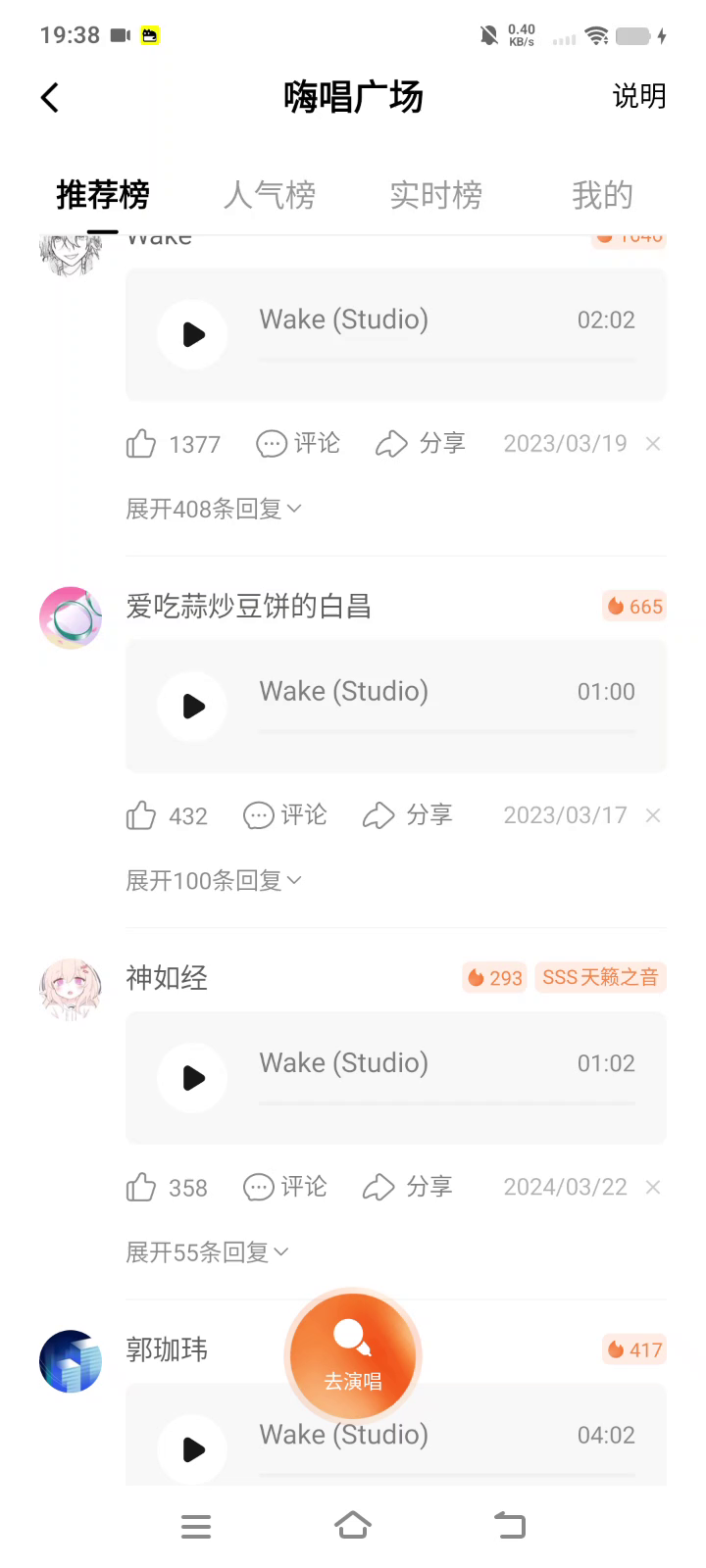Go back from 嗨唱广场

(50, 97)
